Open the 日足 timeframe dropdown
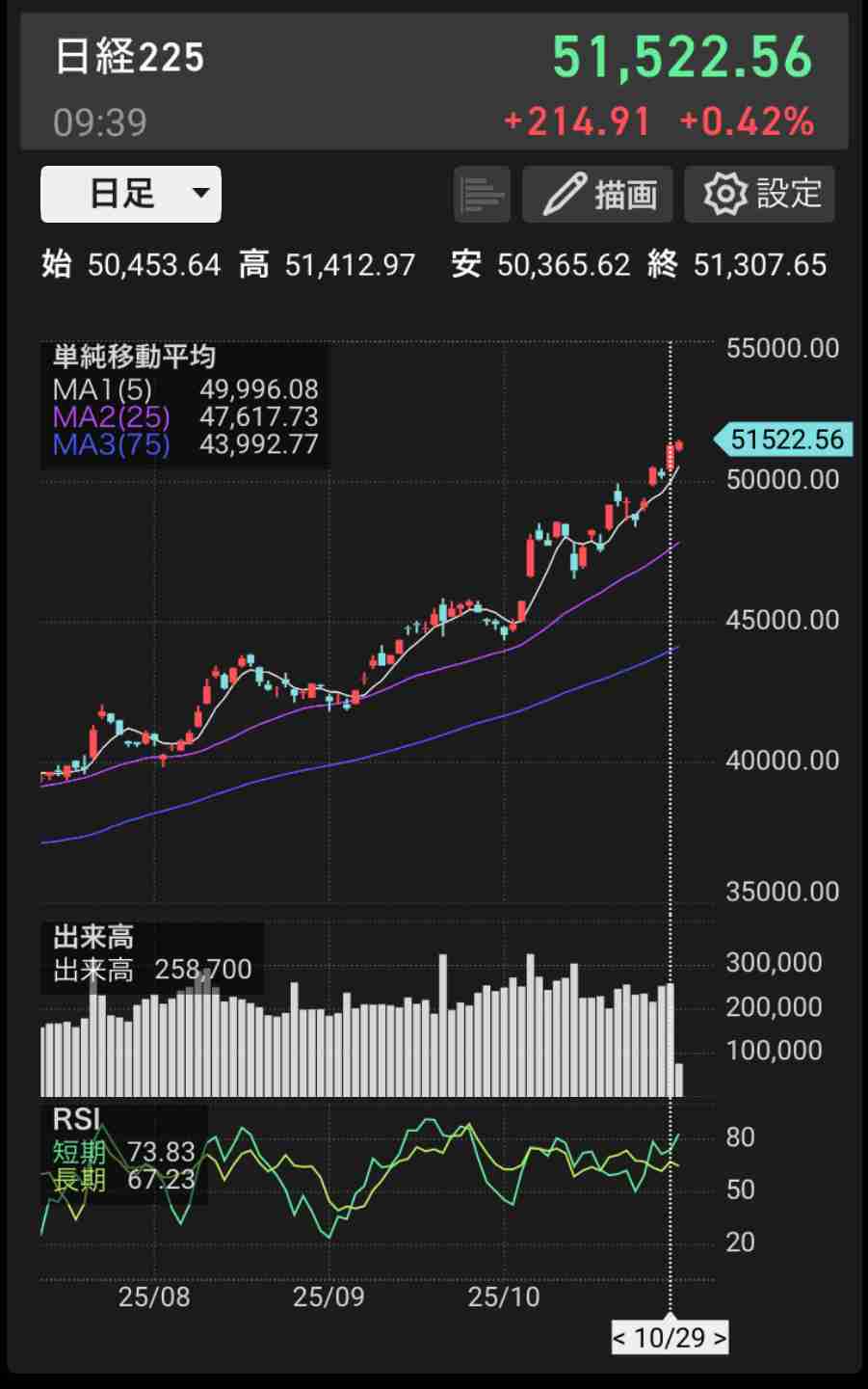 (x=131, y=194)
